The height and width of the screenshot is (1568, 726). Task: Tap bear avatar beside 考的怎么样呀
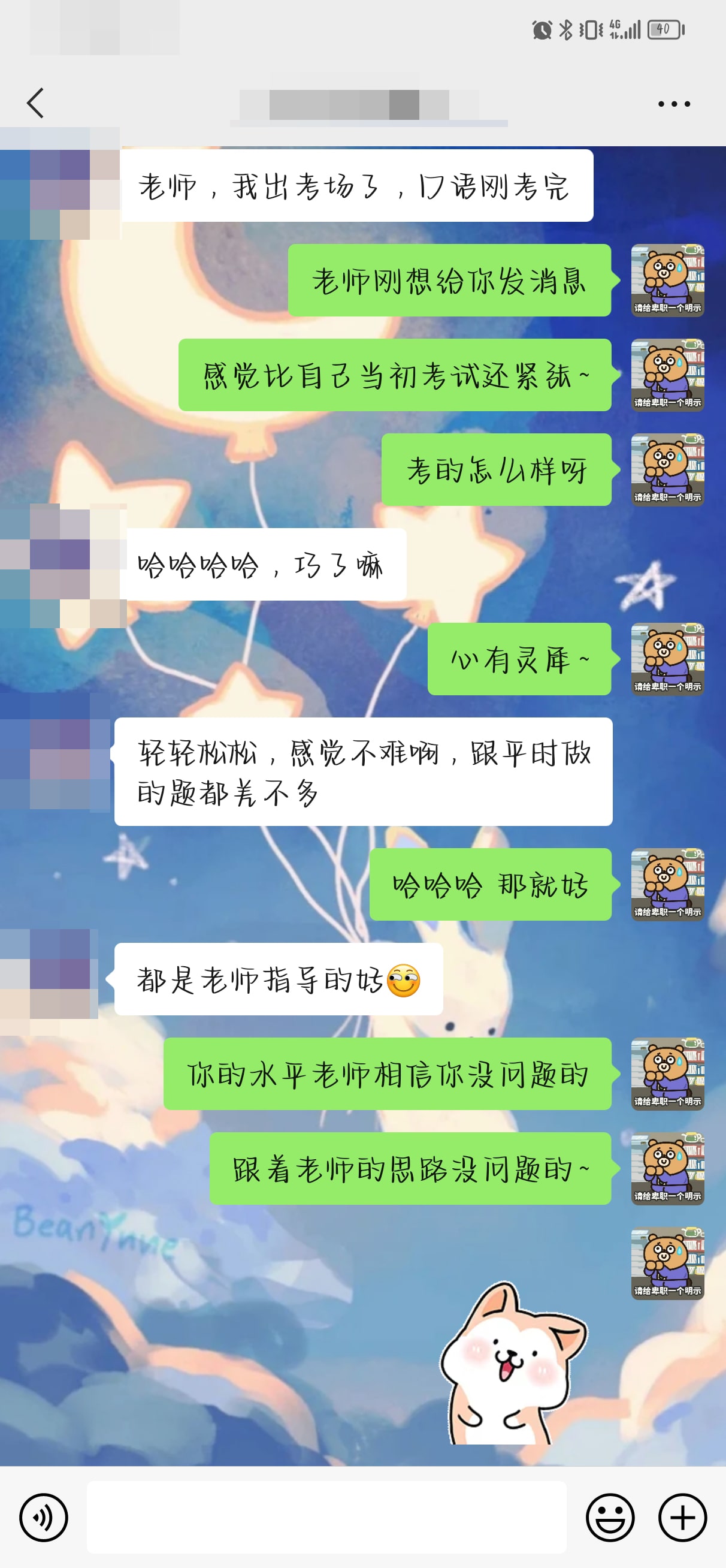667,469
